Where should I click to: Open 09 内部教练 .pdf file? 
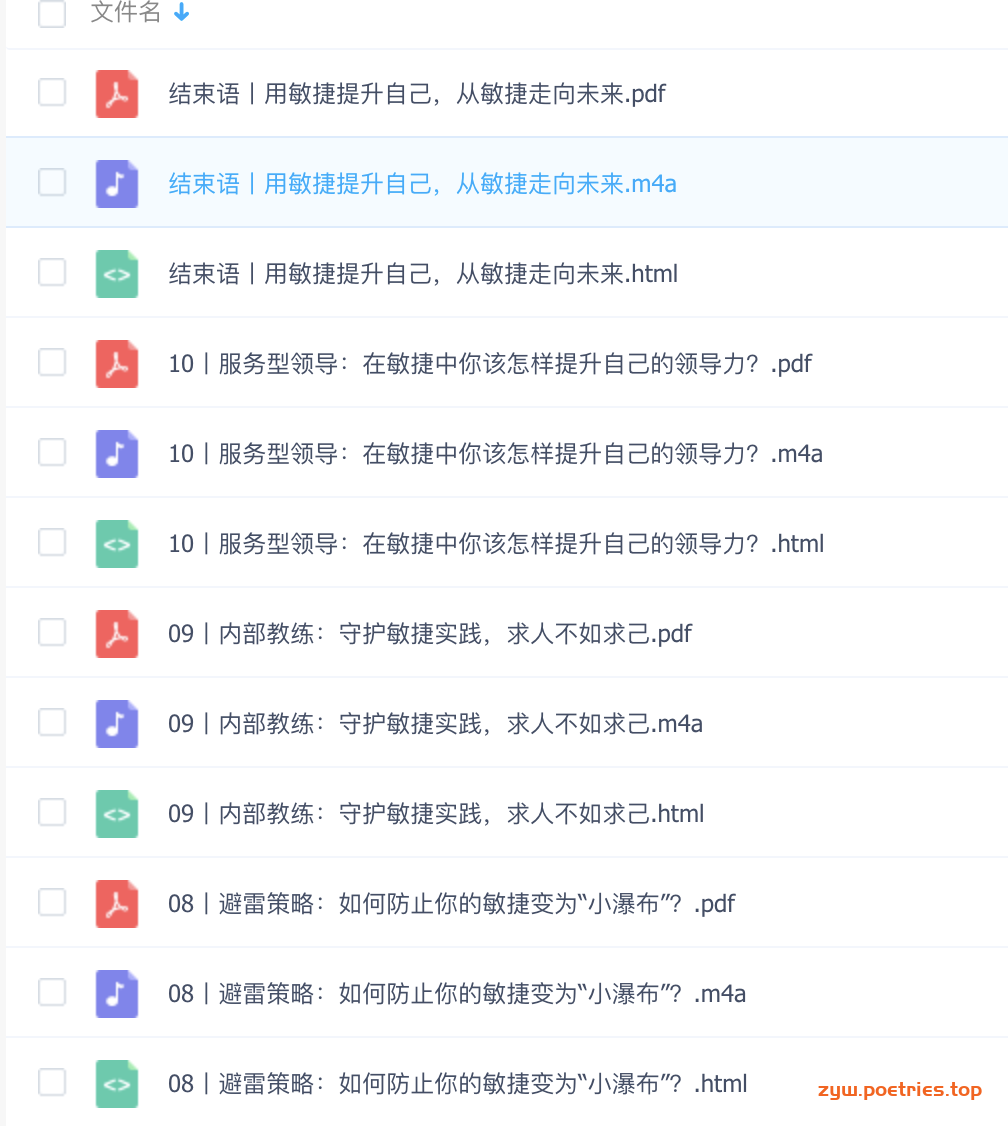click(x=430, y=634)
